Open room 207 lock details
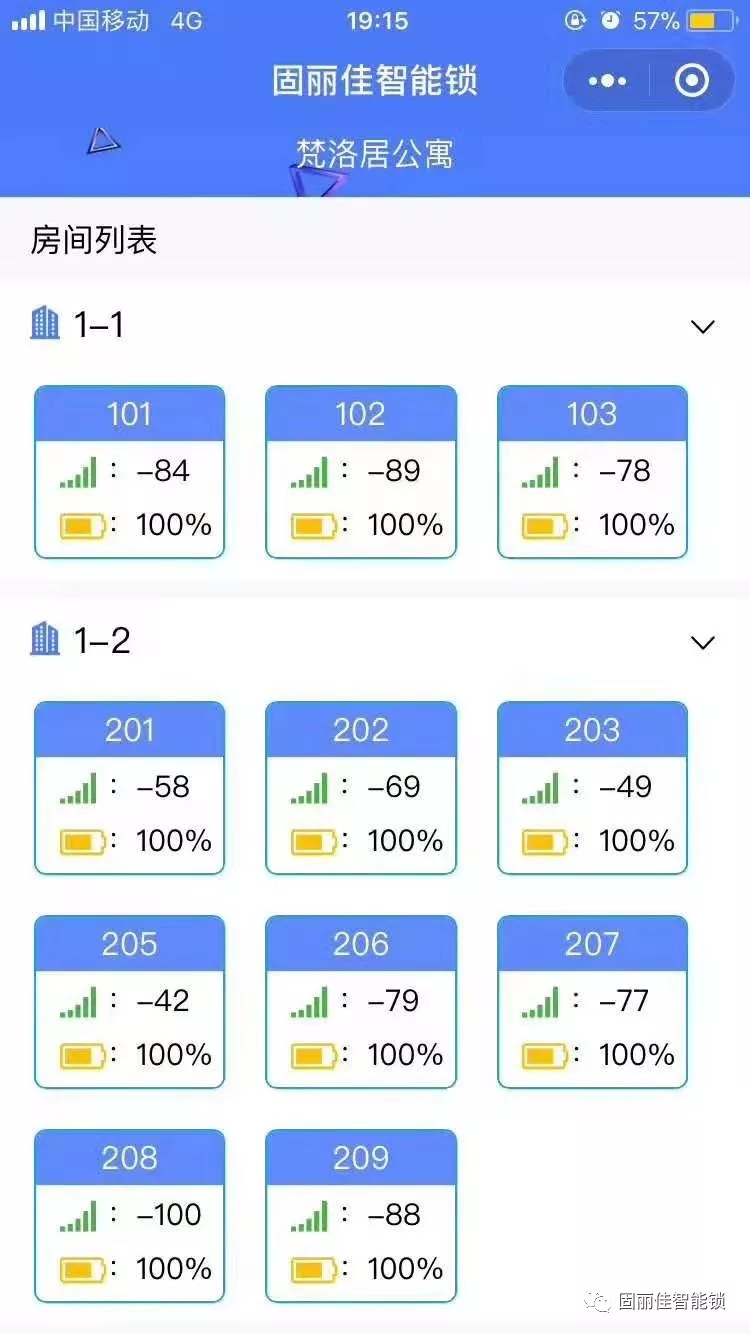This screenshot has width=750, height=1334. click(x=592, y=1001)
